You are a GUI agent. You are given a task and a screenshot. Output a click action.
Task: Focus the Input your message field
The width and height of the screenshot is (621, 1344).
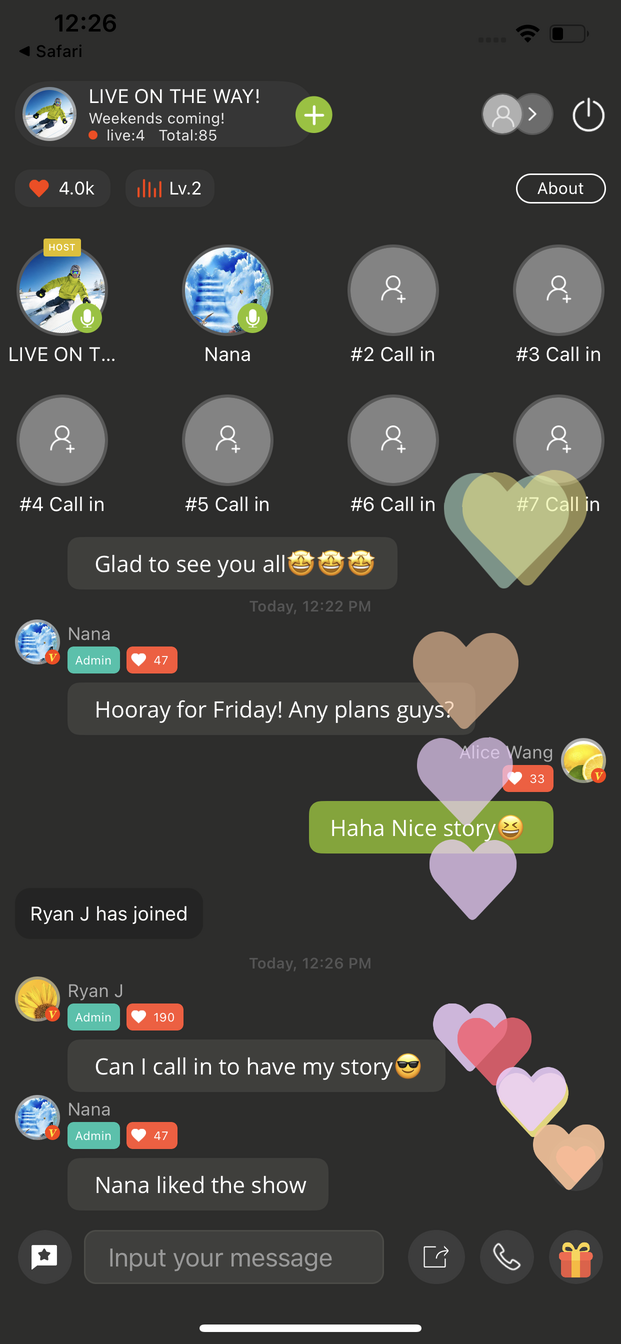click(x=234, y=1257)
